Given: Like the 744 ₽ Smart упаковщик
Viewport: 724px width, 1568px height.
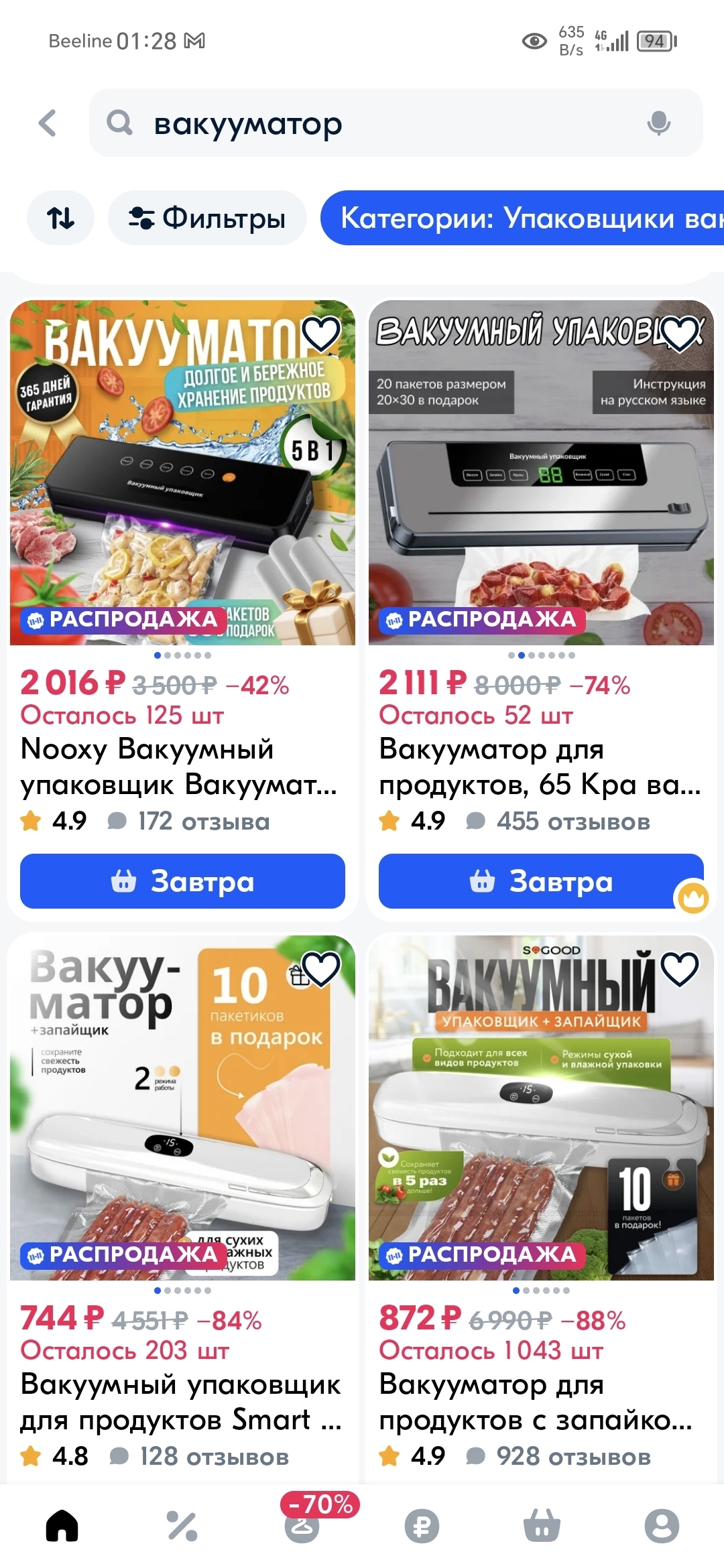Looking at the screenshot, I should (x=321, y=968).
